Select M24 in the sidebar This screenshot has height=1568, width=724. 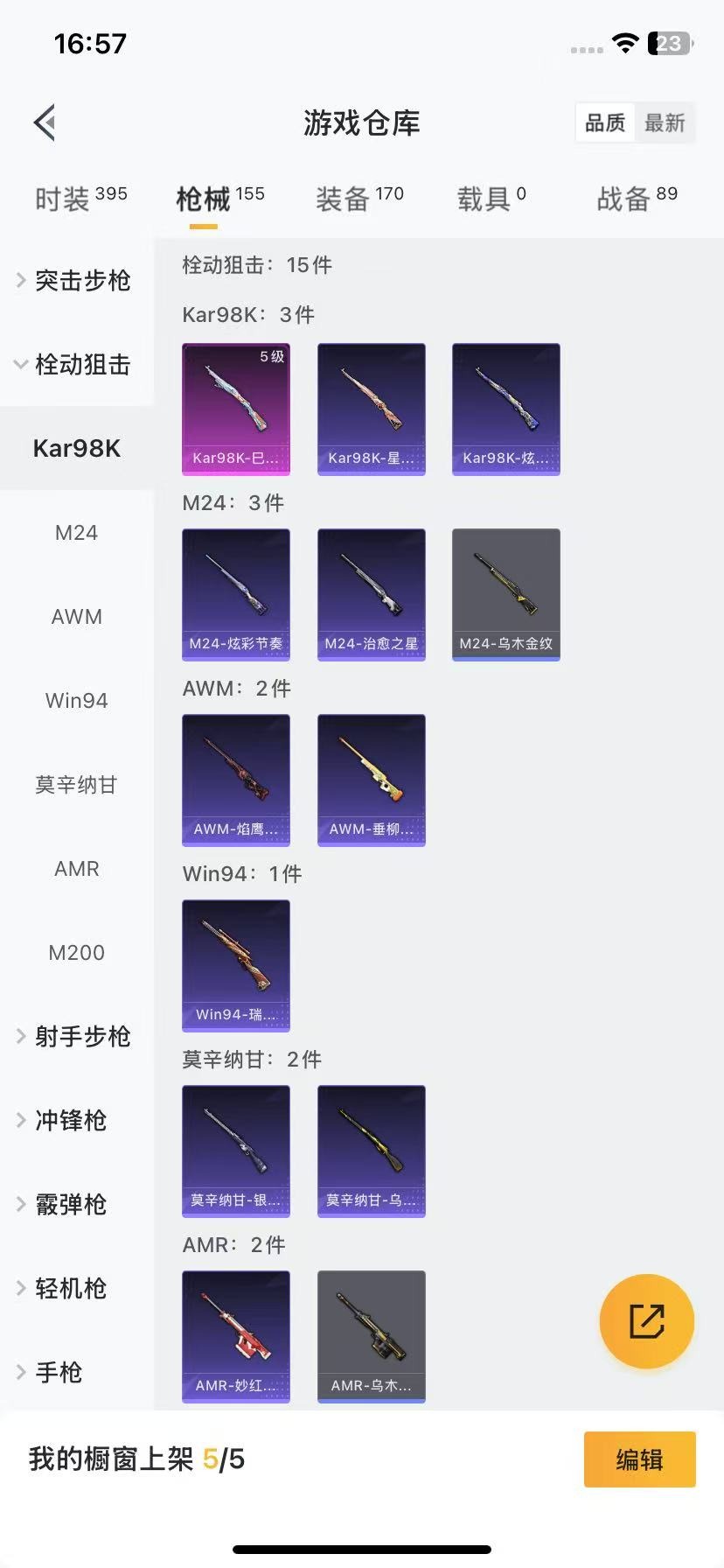click(x=76, y=533)
